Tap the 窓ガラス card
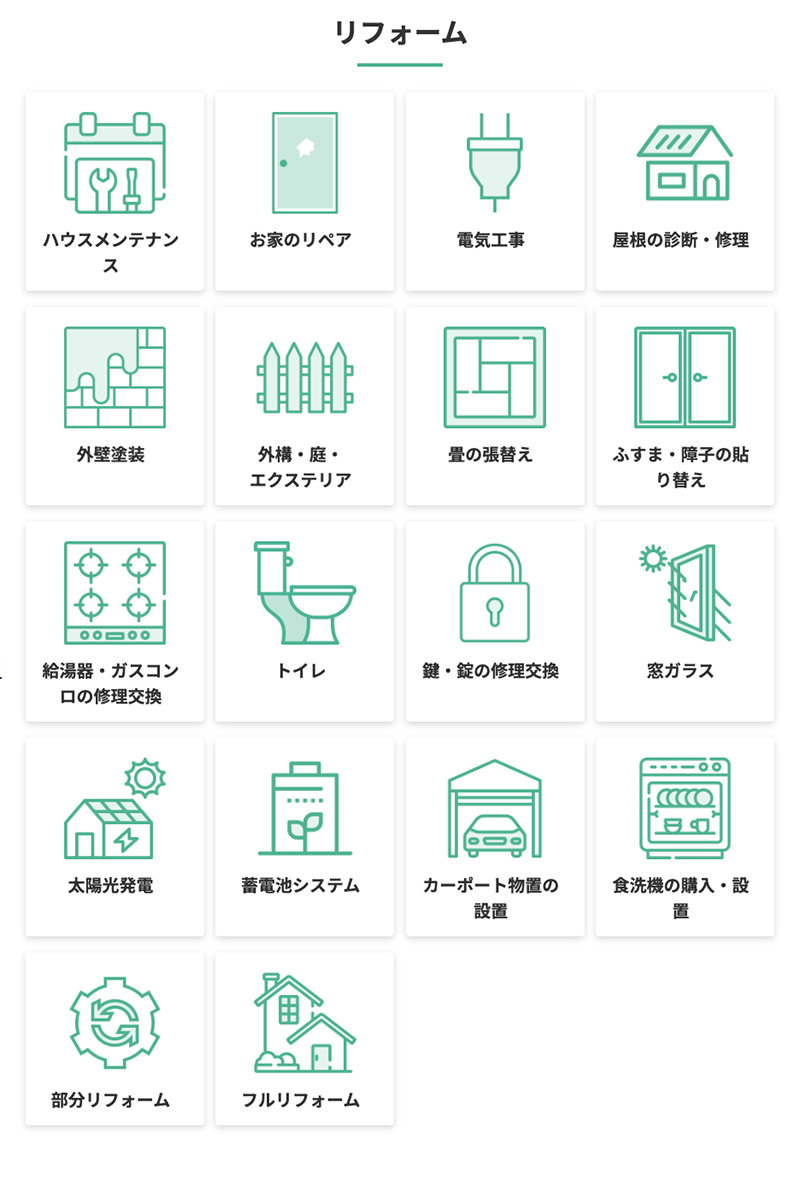800x1197 pixels. point(685,621)
